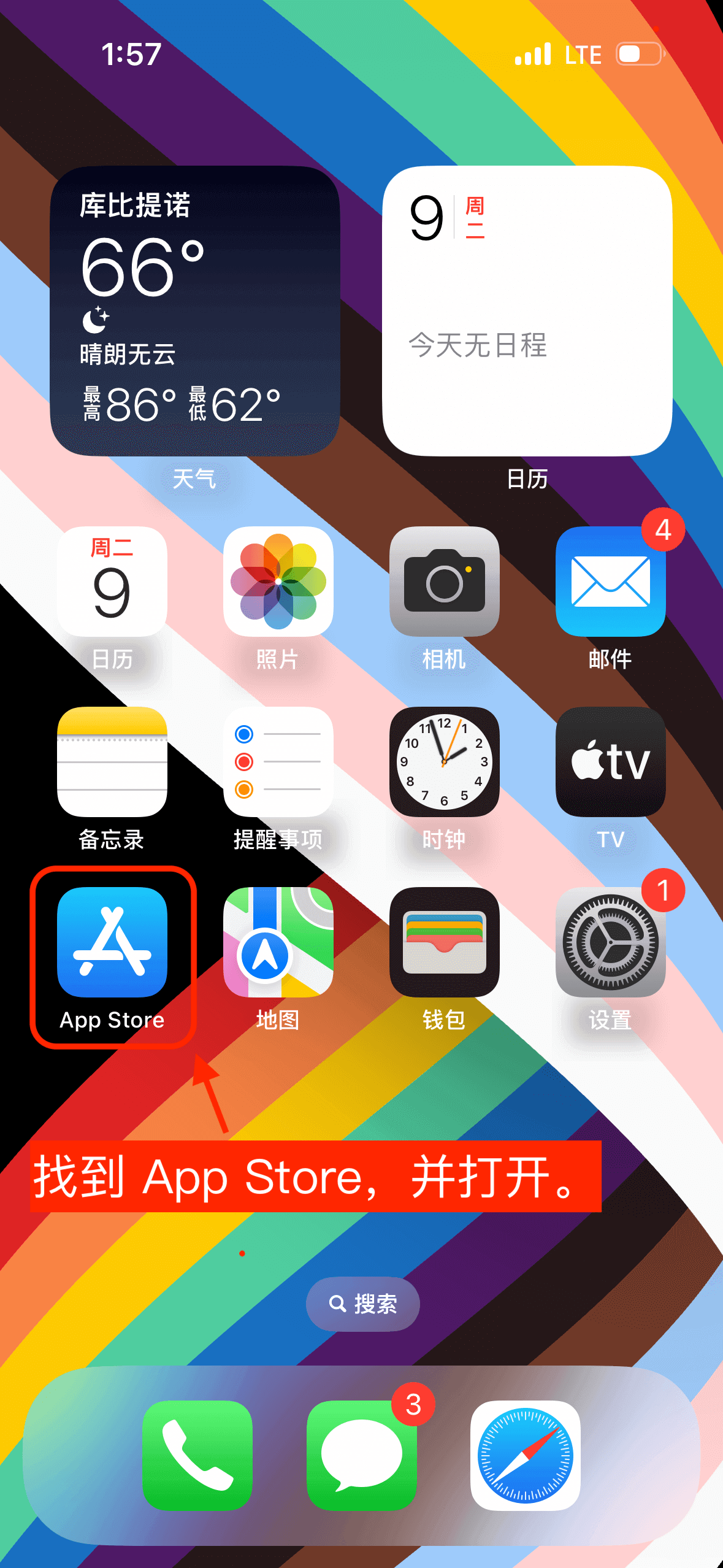The width and height of the screenshot is (723, 1568).
Task: Open the 设置 settings app
Action: (610, 942)
